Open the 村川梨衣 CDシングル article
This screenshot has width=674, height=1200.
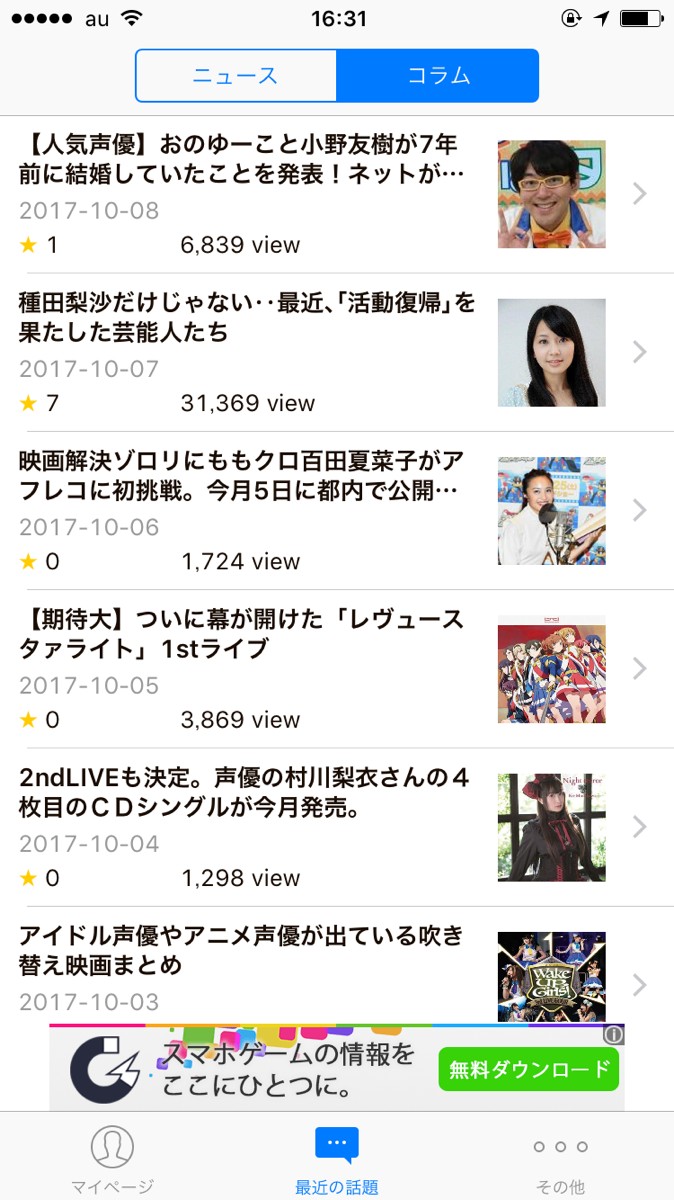[244, 792]
